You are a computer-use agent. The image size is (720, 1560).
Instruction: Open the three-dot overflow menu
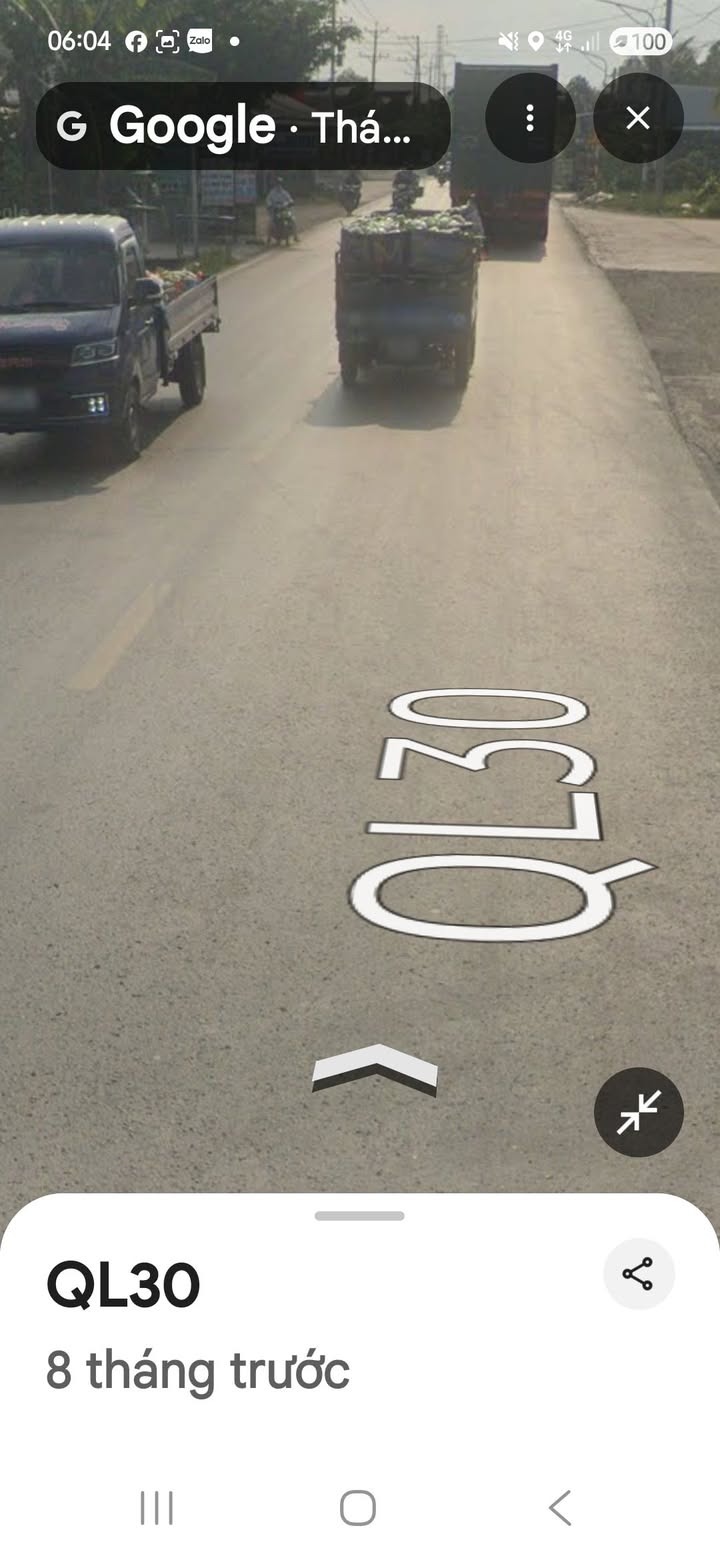point(530,119)
